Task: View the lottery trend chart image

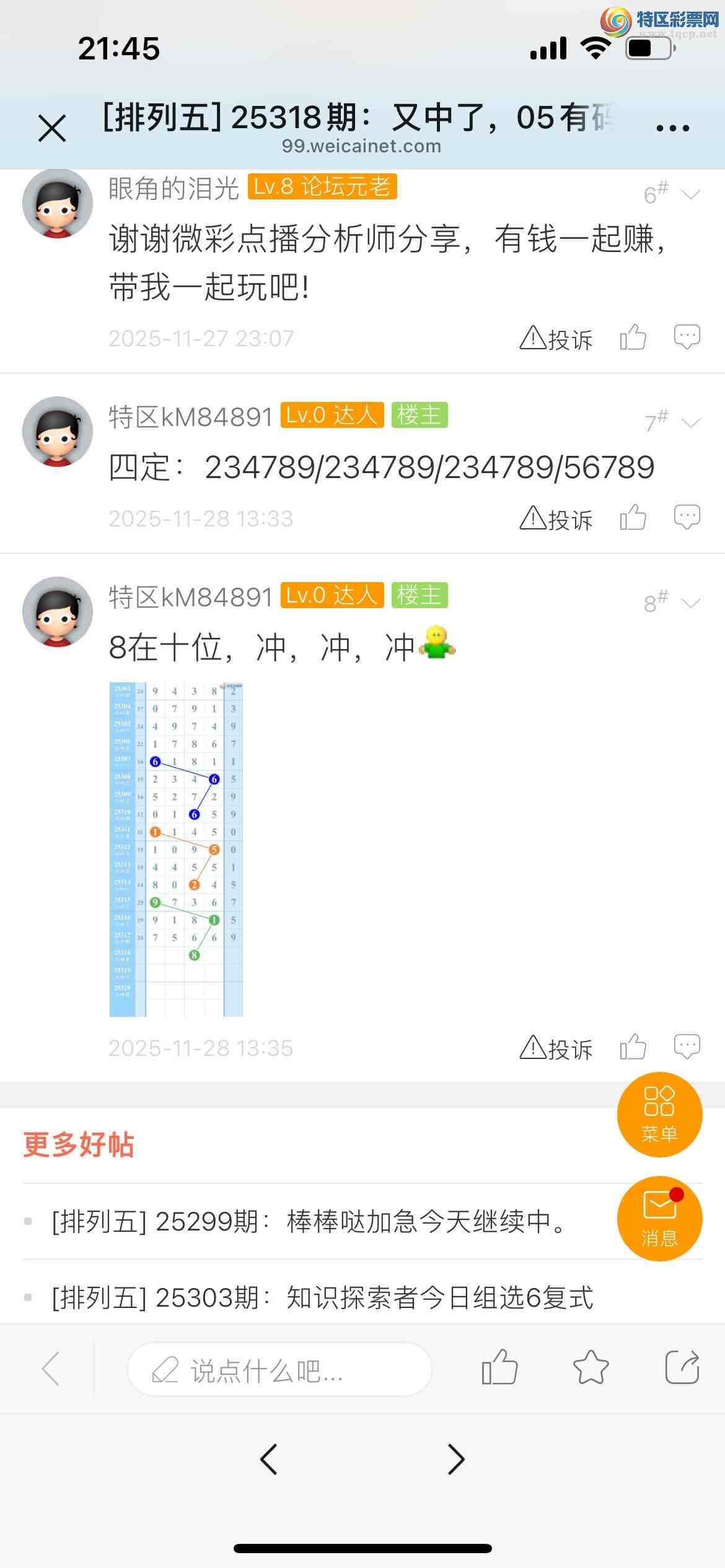Action: coord(175,848)
